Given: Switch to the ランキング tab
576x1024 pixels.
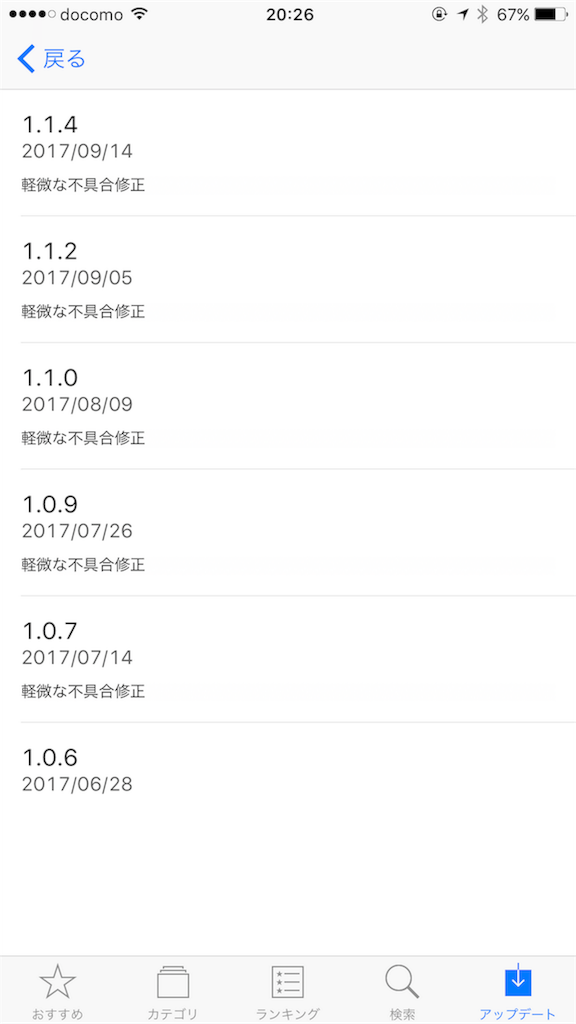Looking at the screenshot, I should 287,991.
